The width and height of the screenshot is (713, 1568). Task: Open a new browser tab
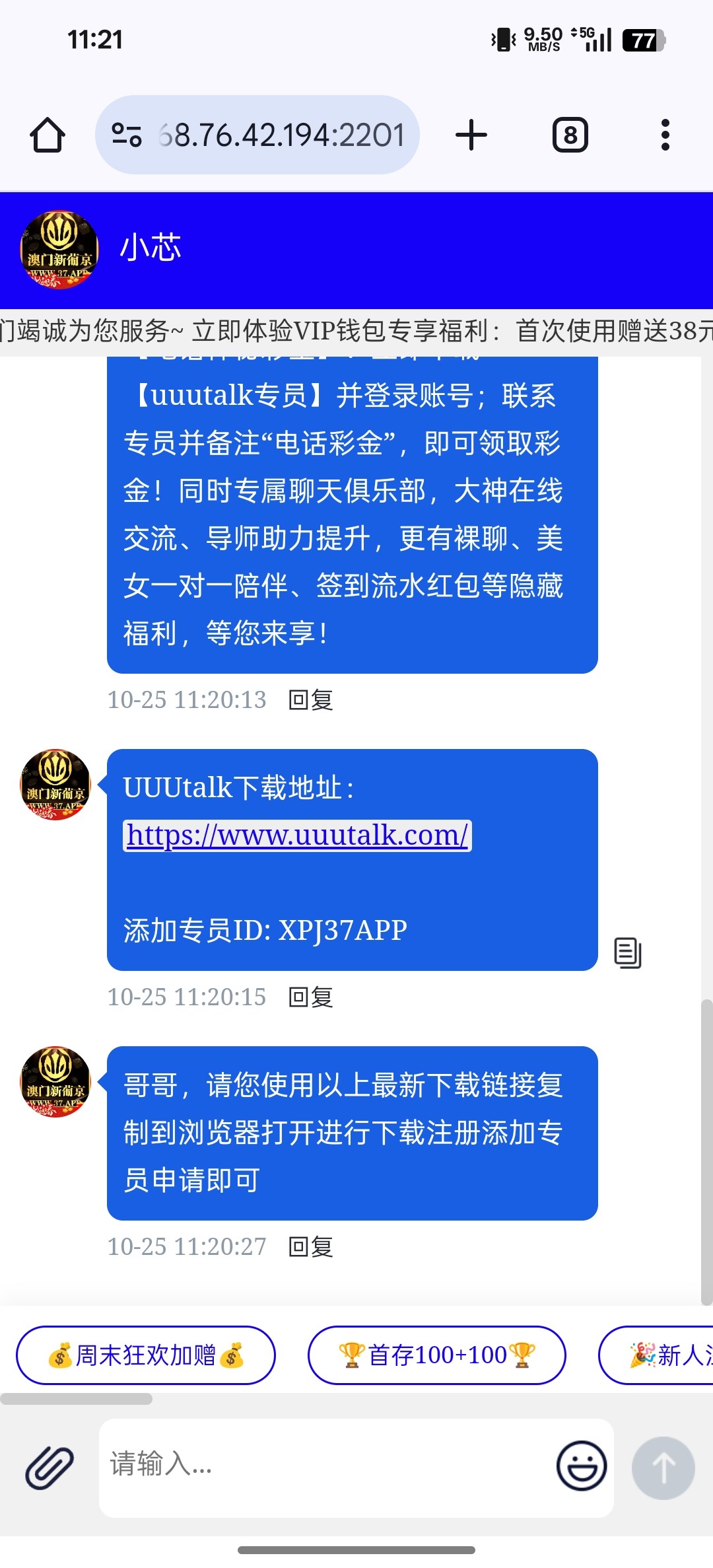[471, 135]
